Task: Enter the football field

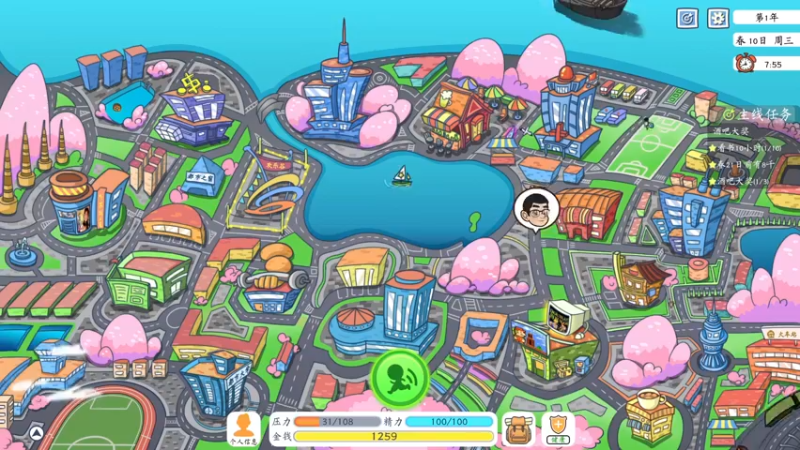Action: point(640,153)
